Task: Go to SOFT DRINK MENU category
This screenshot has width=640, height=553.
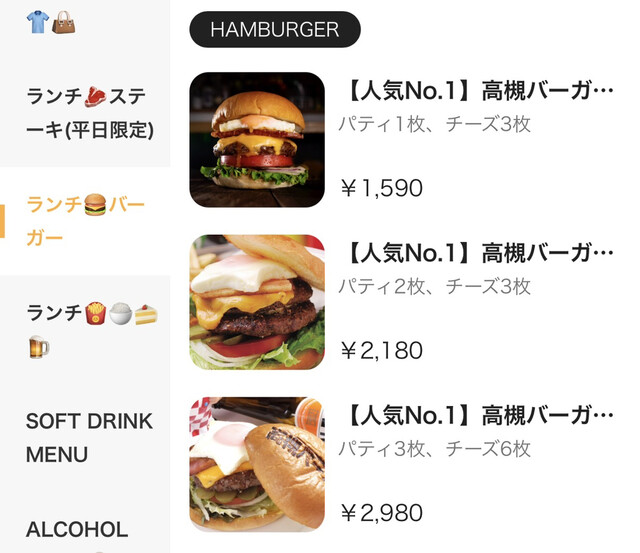Action: [x=89, y=437]
